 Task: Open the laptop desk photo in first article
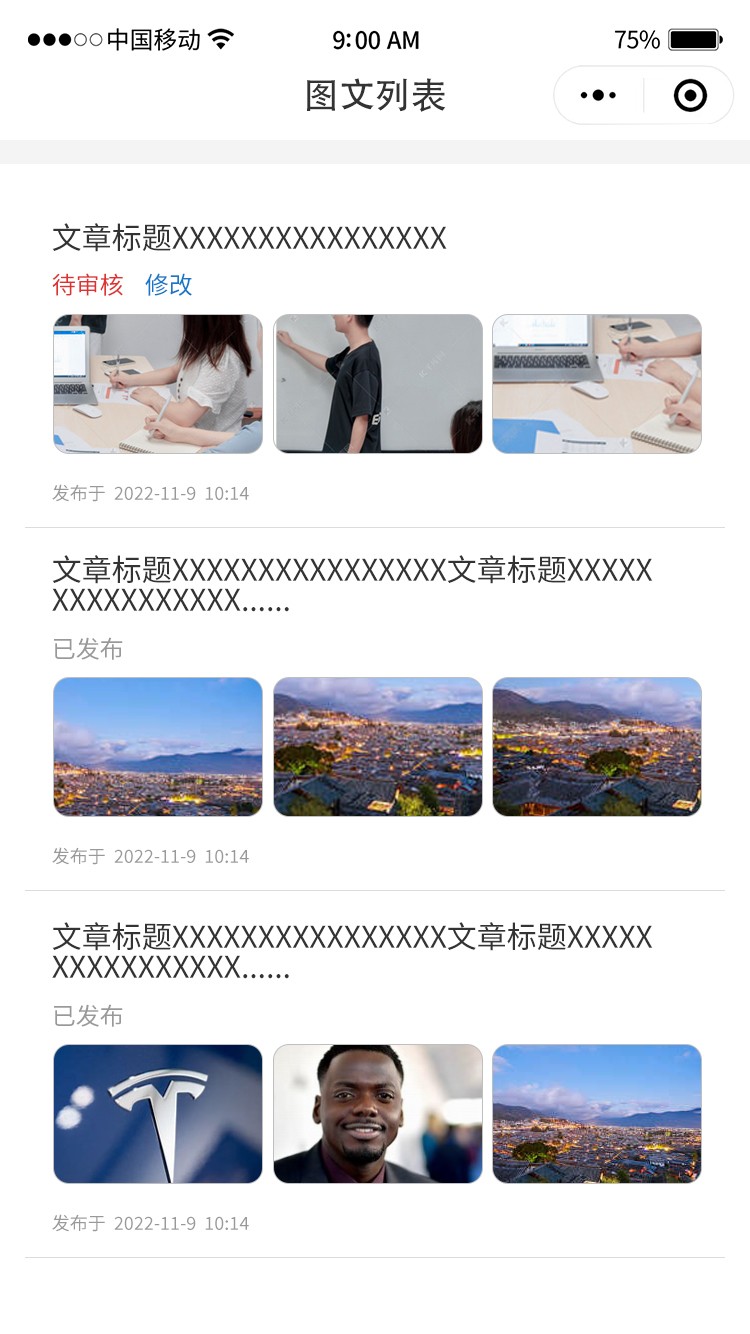point(597,384)
